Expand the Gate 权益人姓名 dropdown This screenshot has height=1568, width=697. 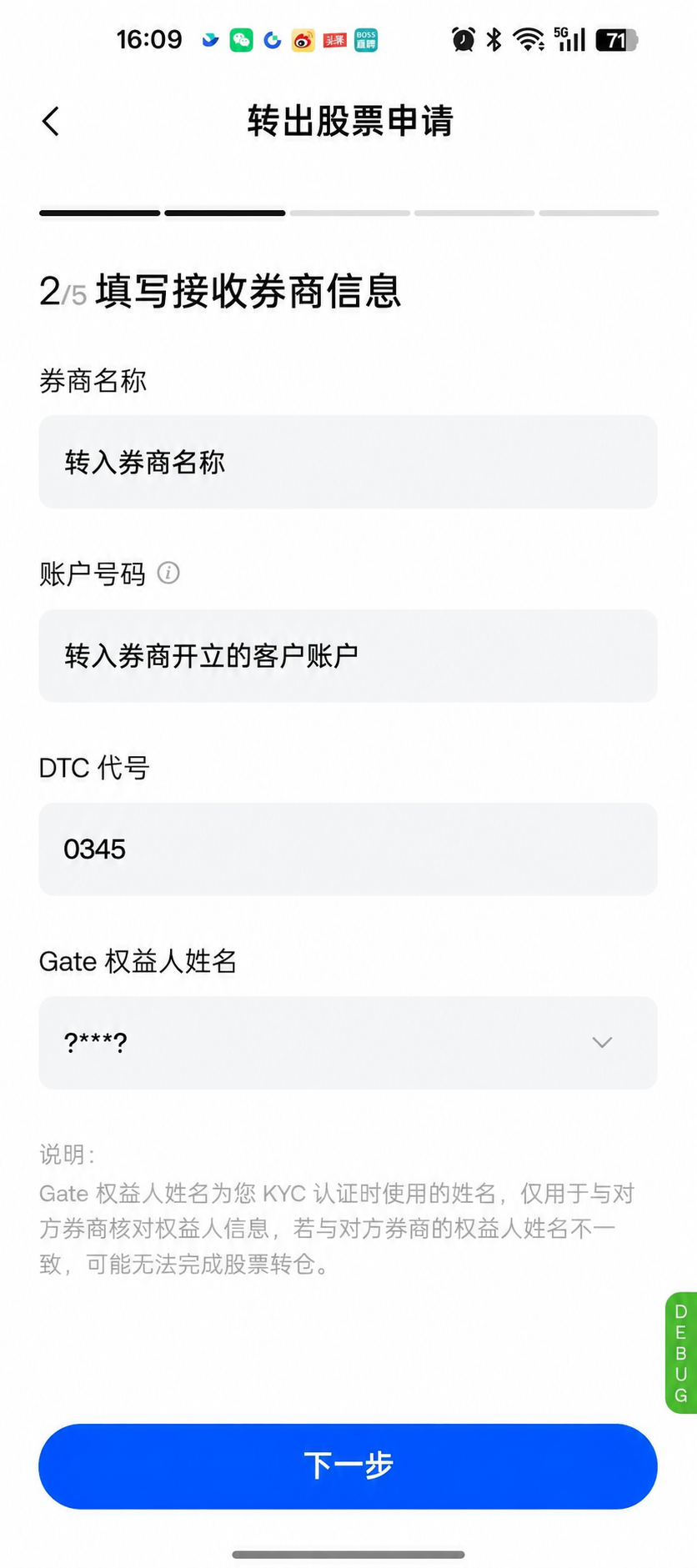tap(348, 1043)
